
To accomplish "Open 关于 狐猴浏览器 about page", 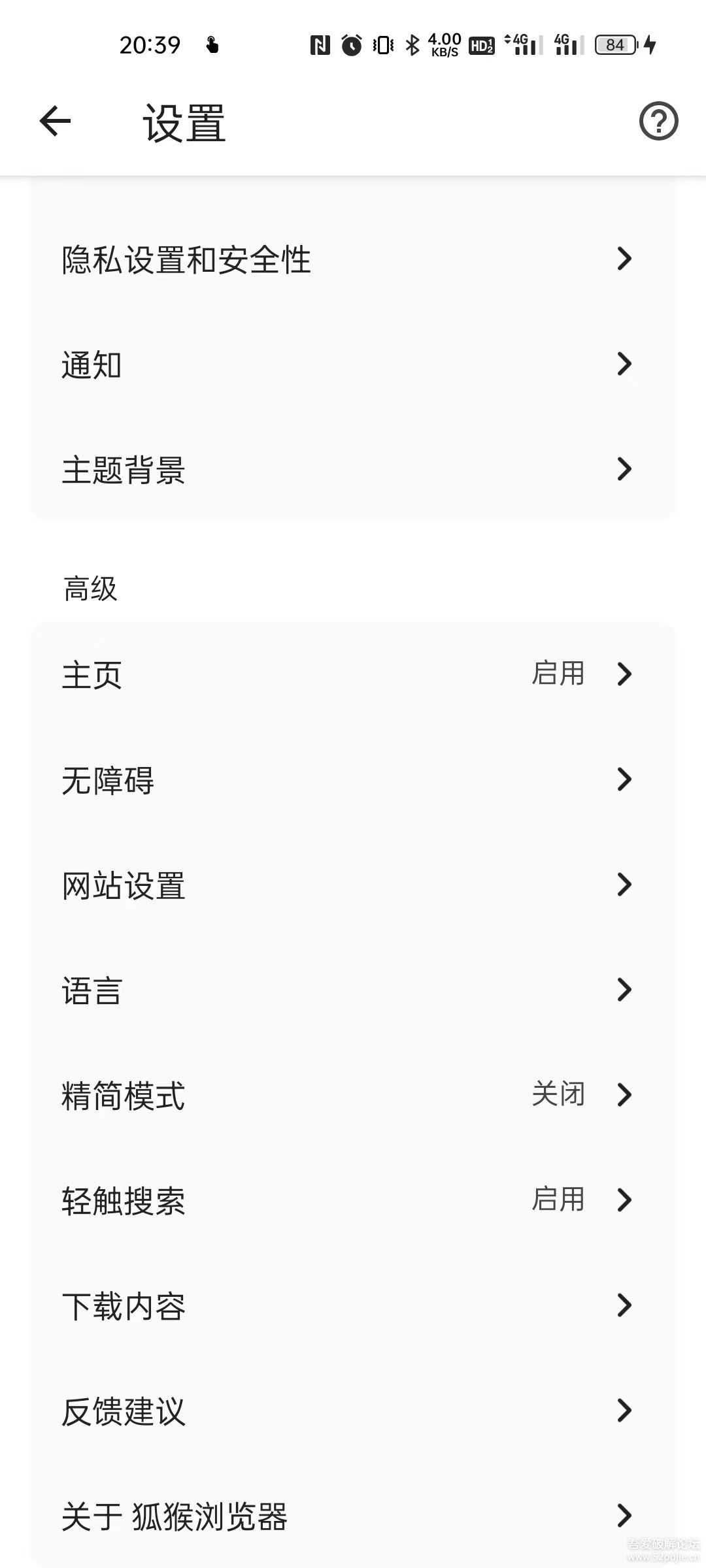I will pos(353,1516).
